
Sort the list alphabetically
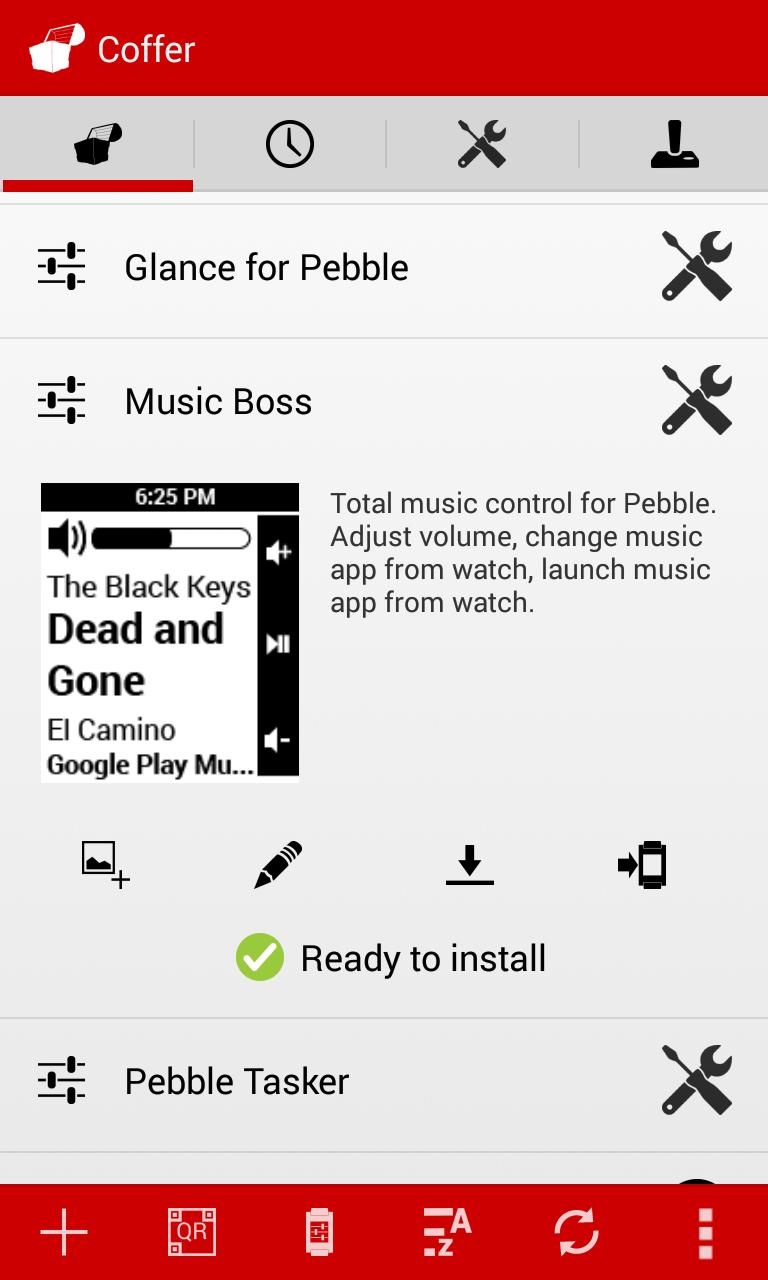pyautogui.click(x=446, y=1232)
